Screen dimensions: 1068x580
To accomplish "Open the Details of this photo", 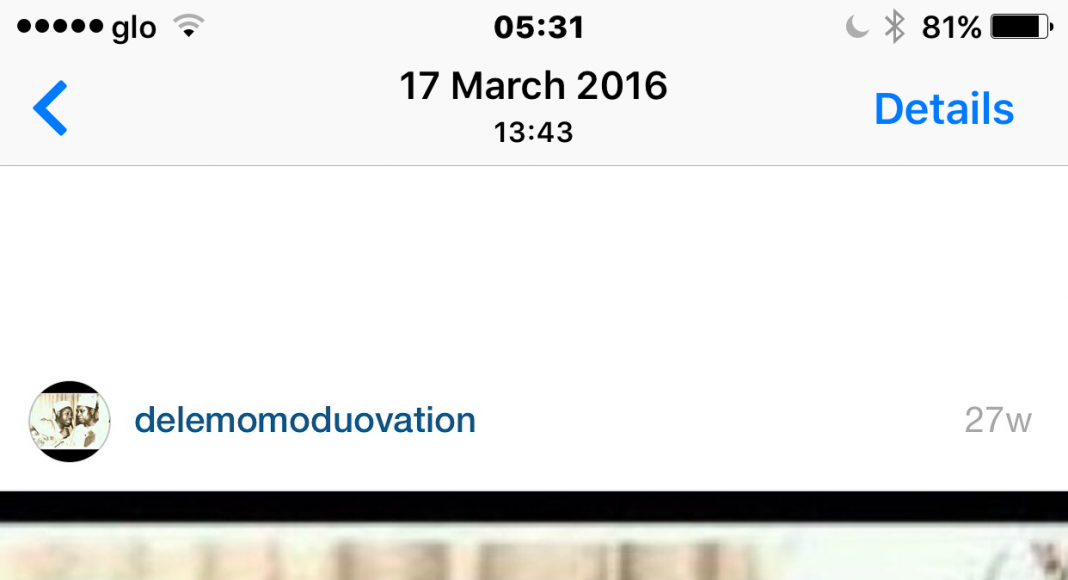I will click(943, 109).
